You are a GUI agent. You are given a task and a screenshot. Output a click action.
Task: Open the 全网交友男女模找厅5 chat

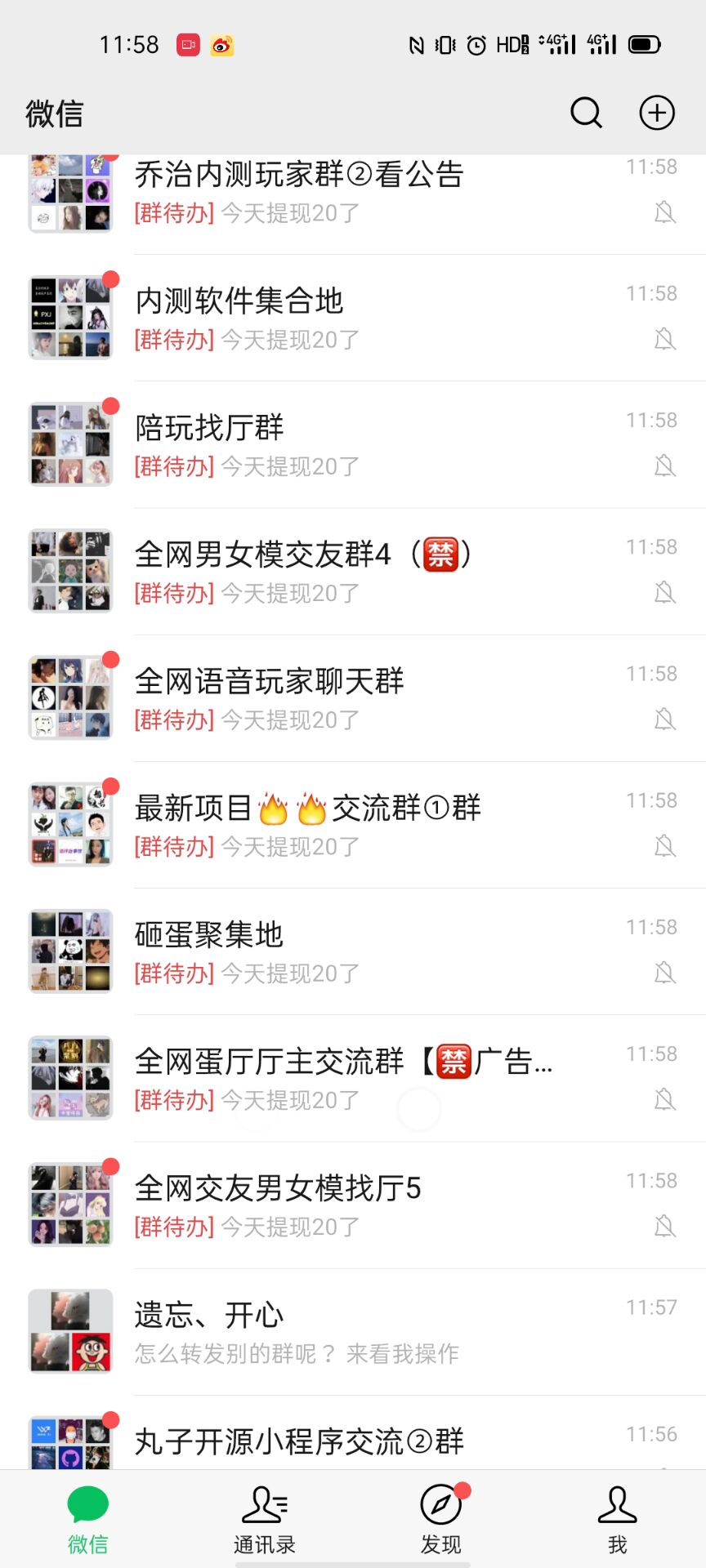pos(368,1205)
